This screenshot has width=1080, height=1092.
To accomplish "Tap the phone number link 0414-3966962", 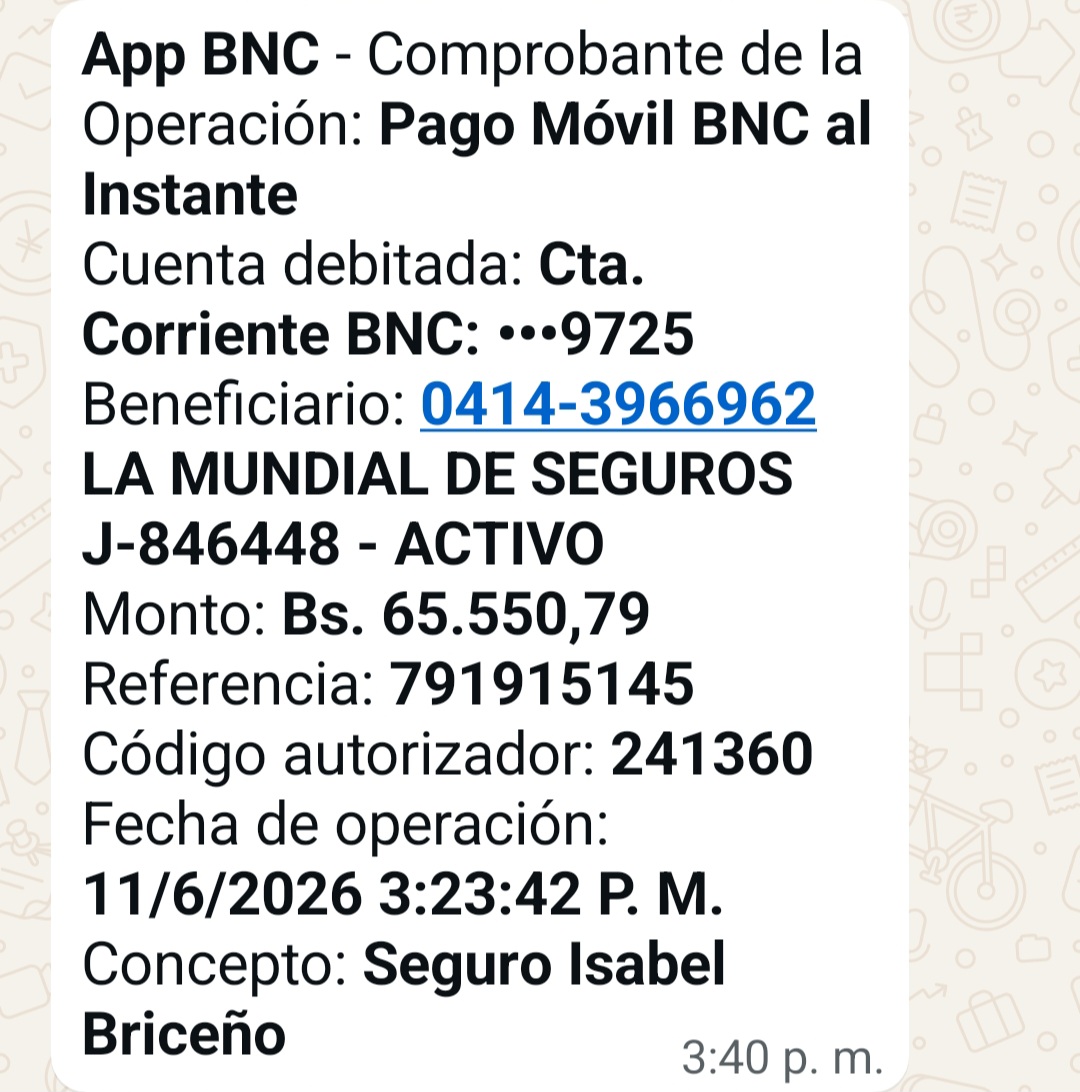I will tap(618, 404).
